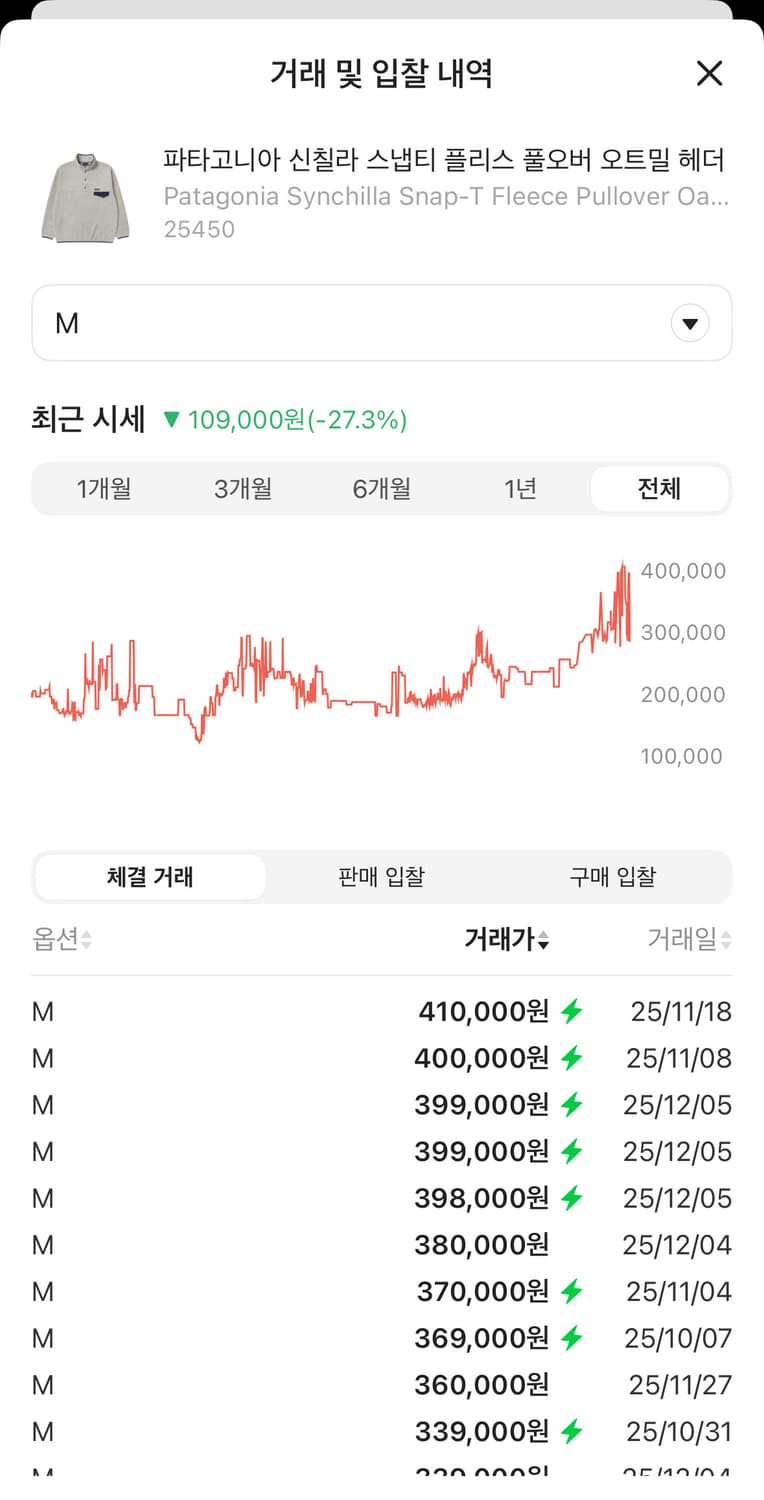Click the sort arrows on the 옵션 column
764x1500 pixels.
[x=86, y=940]
